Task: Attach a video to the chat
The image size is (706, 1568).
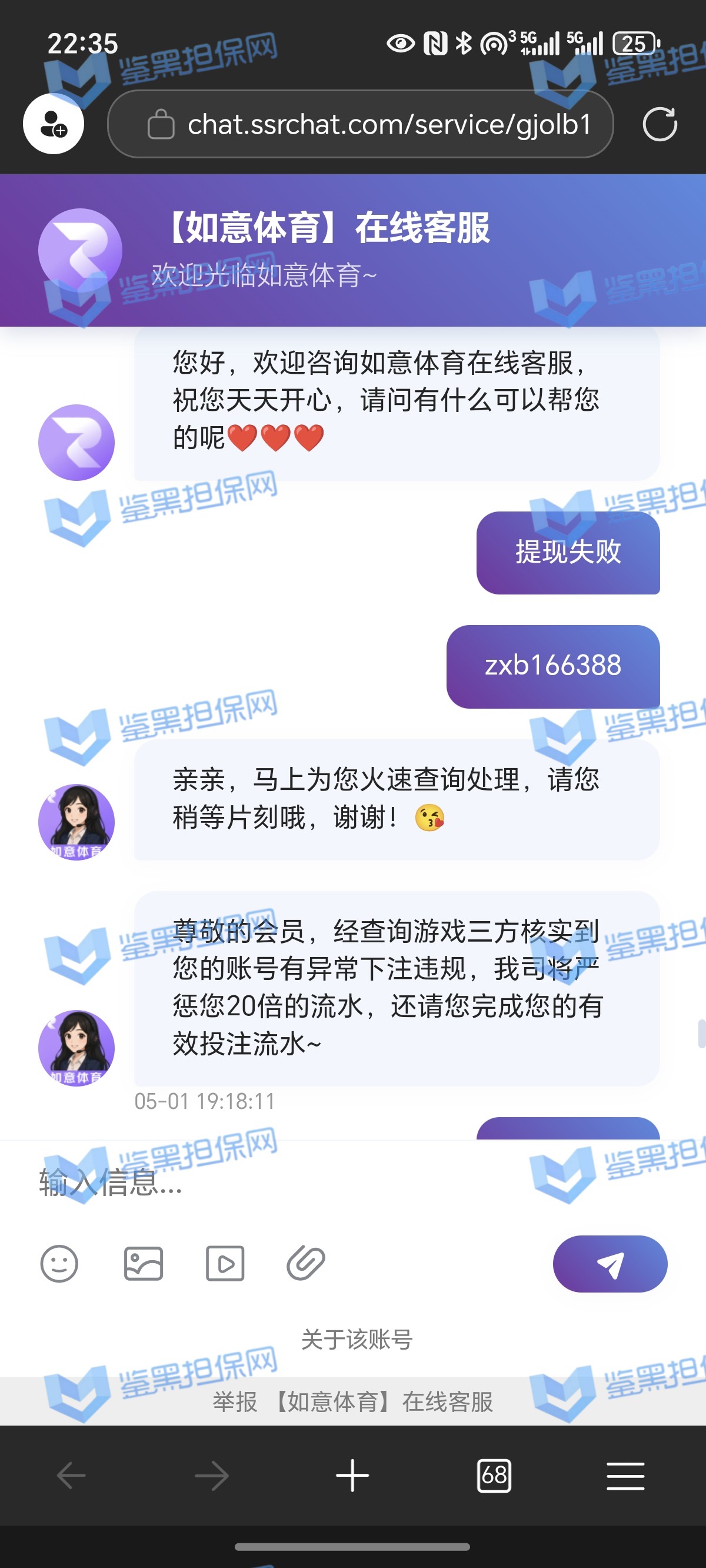Action: 225,1264
